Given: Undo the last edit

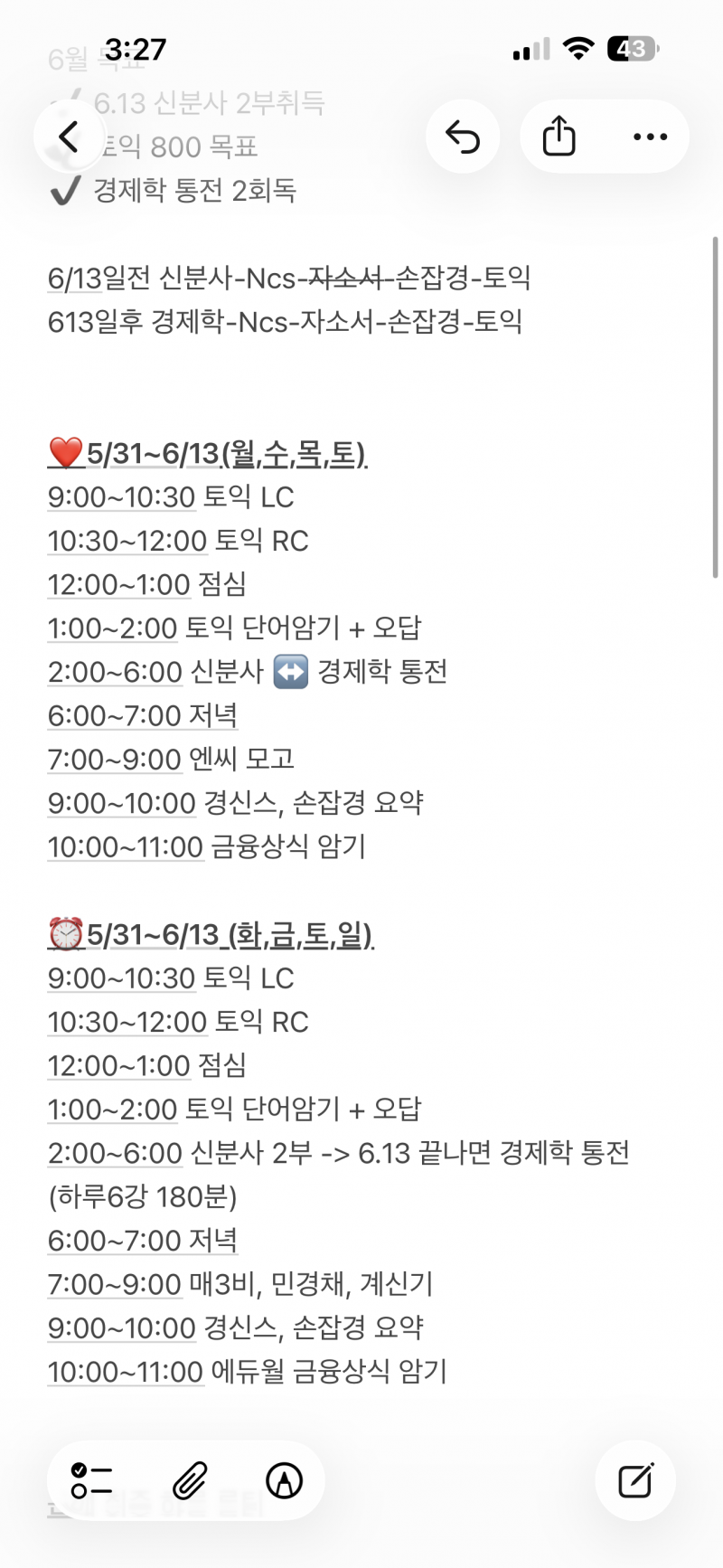Looking at the screenshot, I should pyautogui.click(x=463, y=137).
